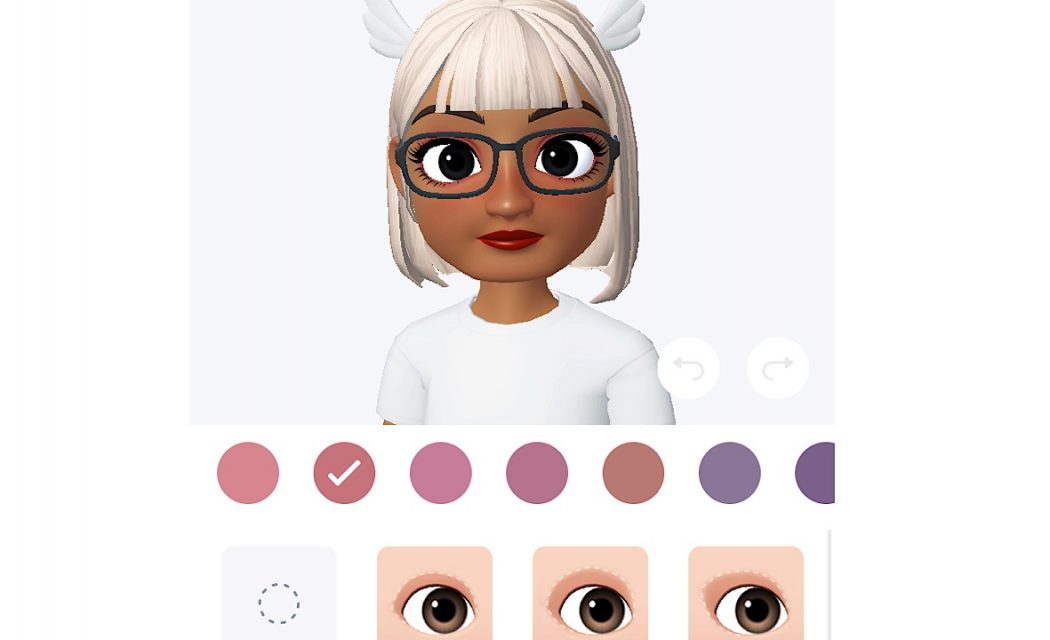
Task: Apply the first eyeshadow style
Action: pyautogui.click(x=434, y=596)
